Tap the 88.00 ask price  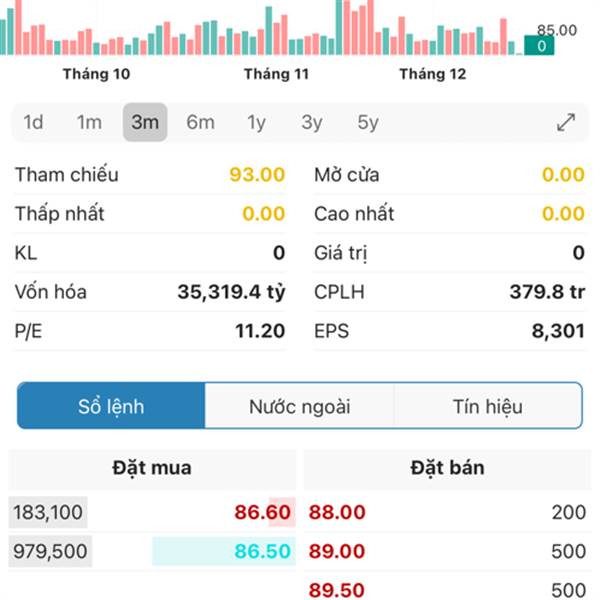(337, 513)
